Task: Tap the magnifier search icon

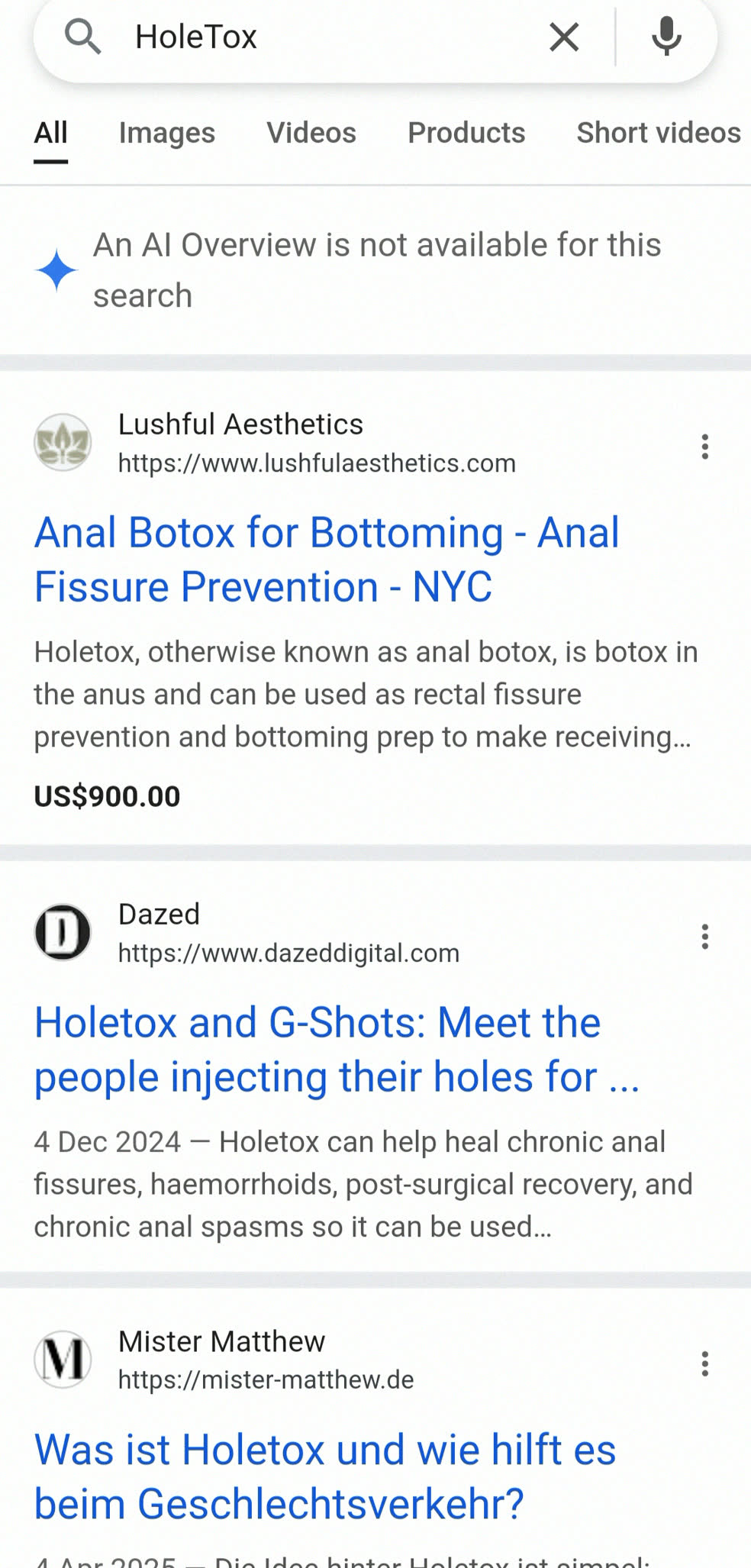Action: click(82, 37)
